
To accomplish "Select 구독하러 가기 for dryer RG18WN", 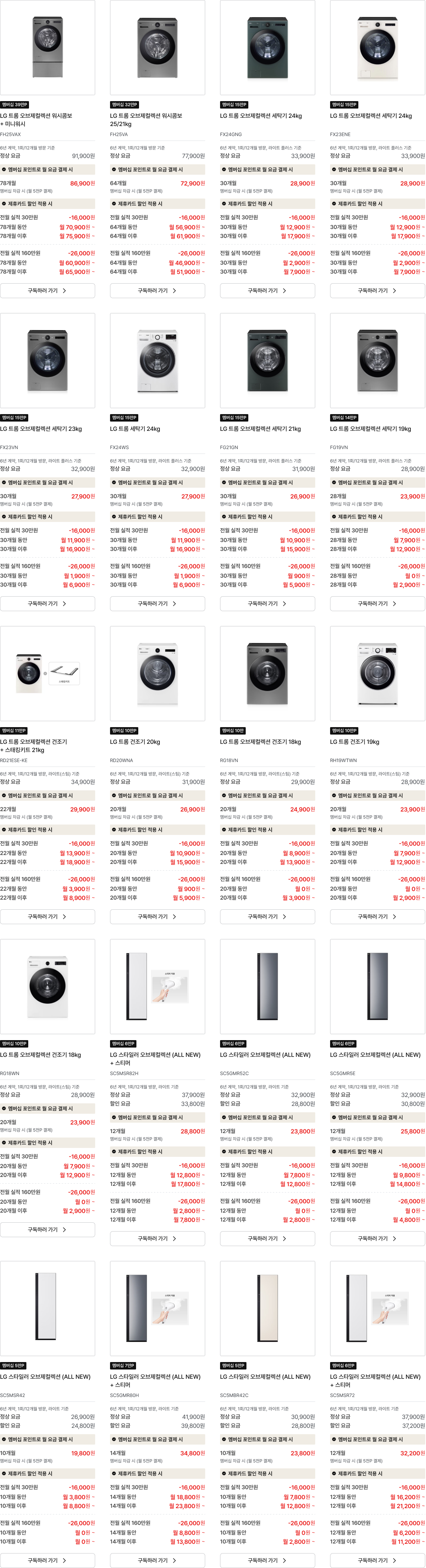I will pyautogui.click(x=47, y=1229).
